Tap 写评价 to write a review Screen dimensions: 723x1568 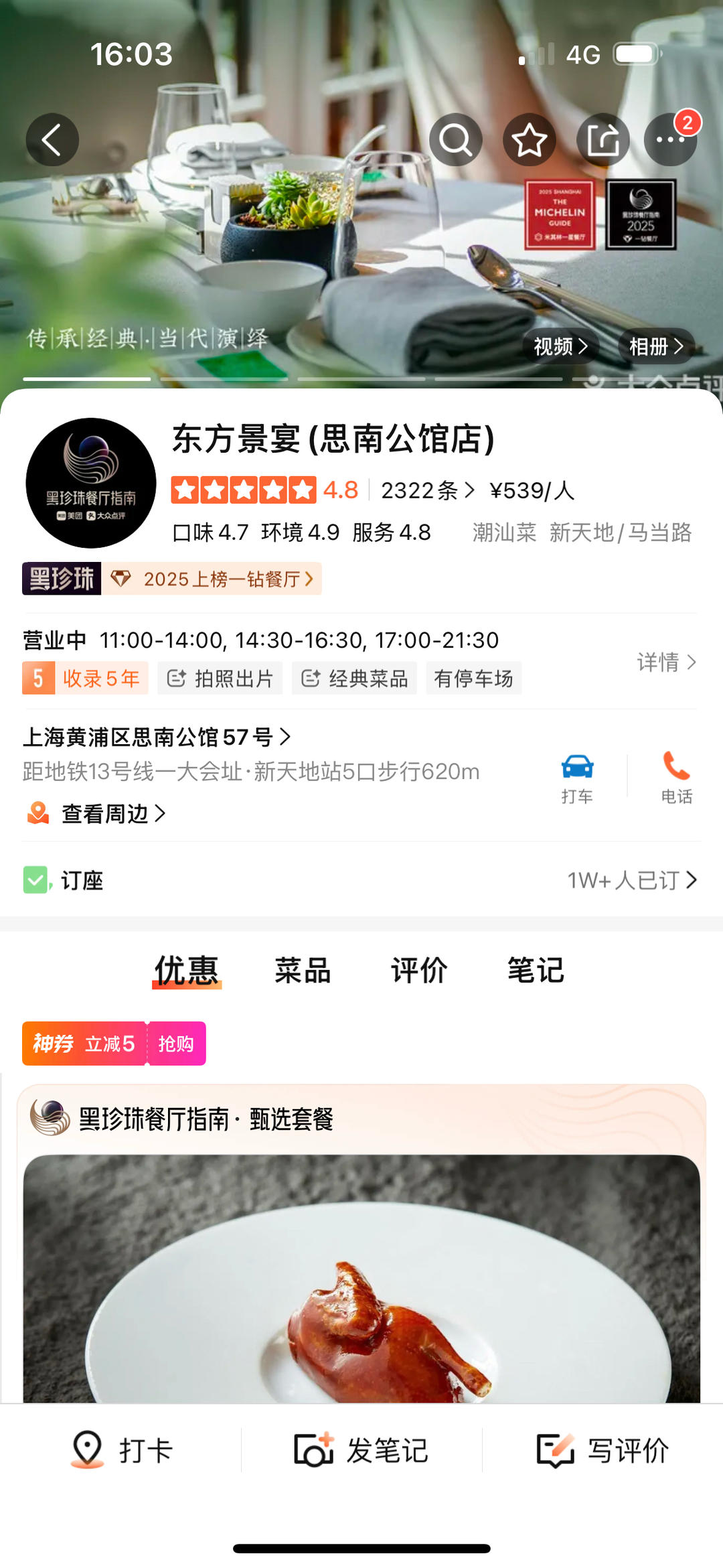[x=602, y=1451]
